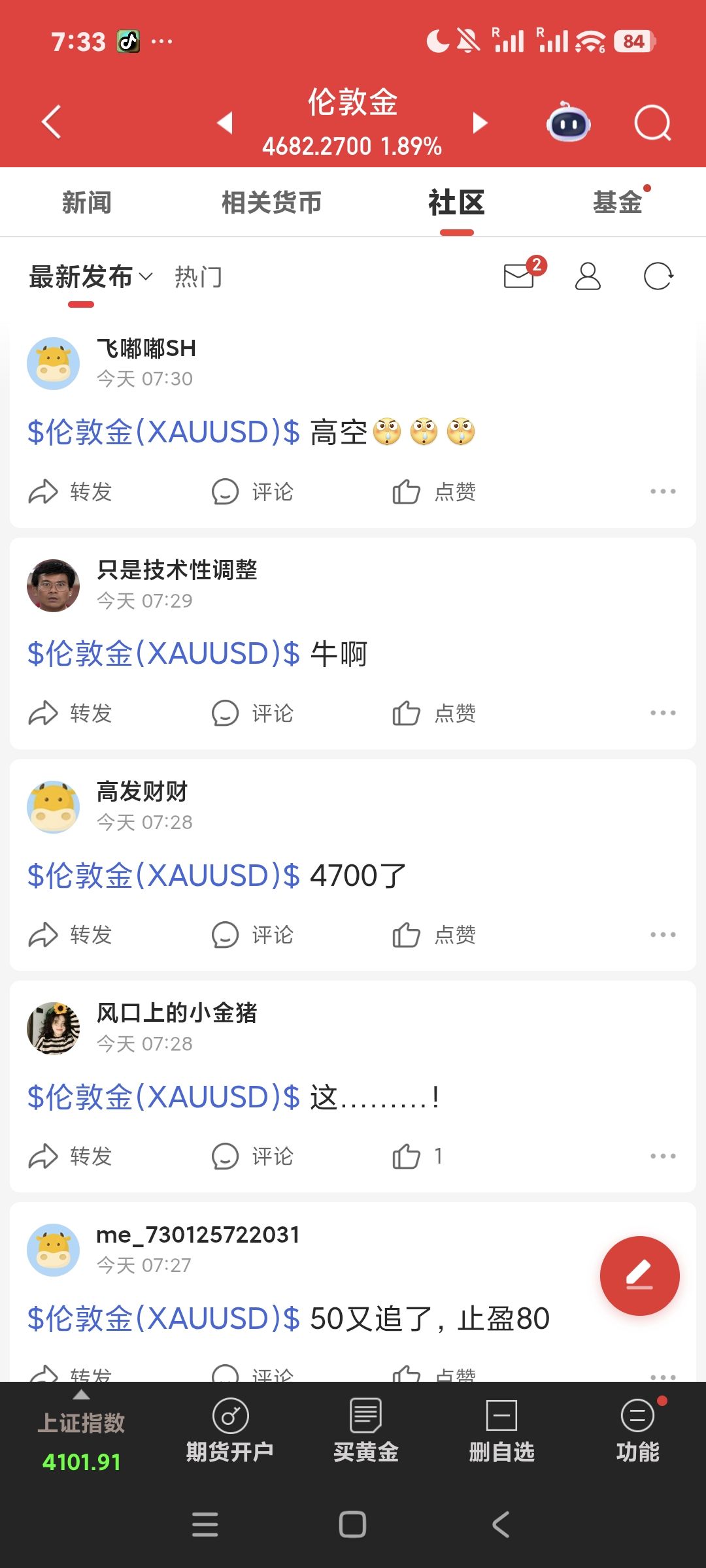This screenshot has width=706, height=1568.
Task: Show 热门 posts
Action: pos(198,277)
